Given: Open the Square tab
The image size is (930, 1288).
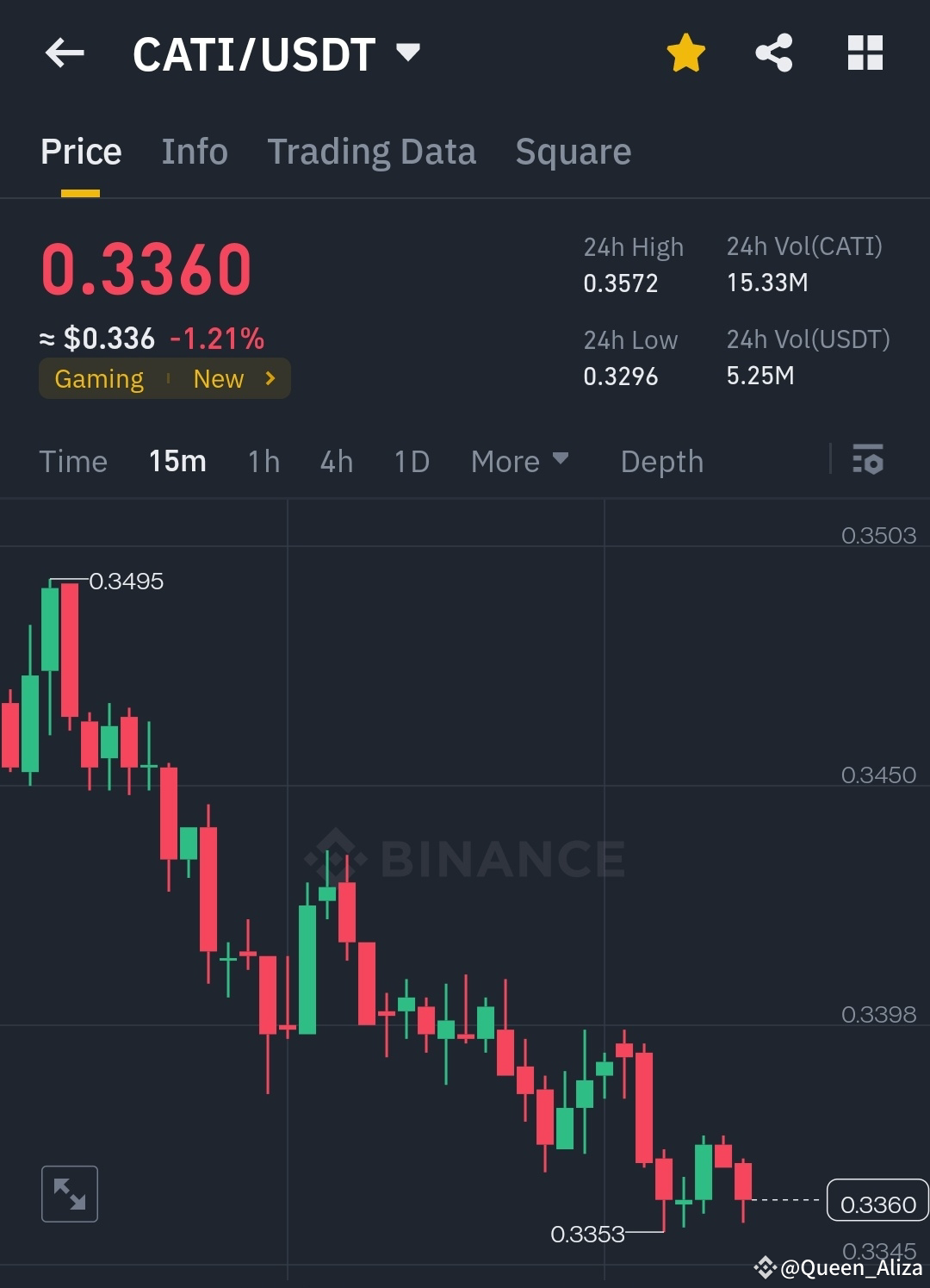Looking at the screenshot, I should coord(573,151).
